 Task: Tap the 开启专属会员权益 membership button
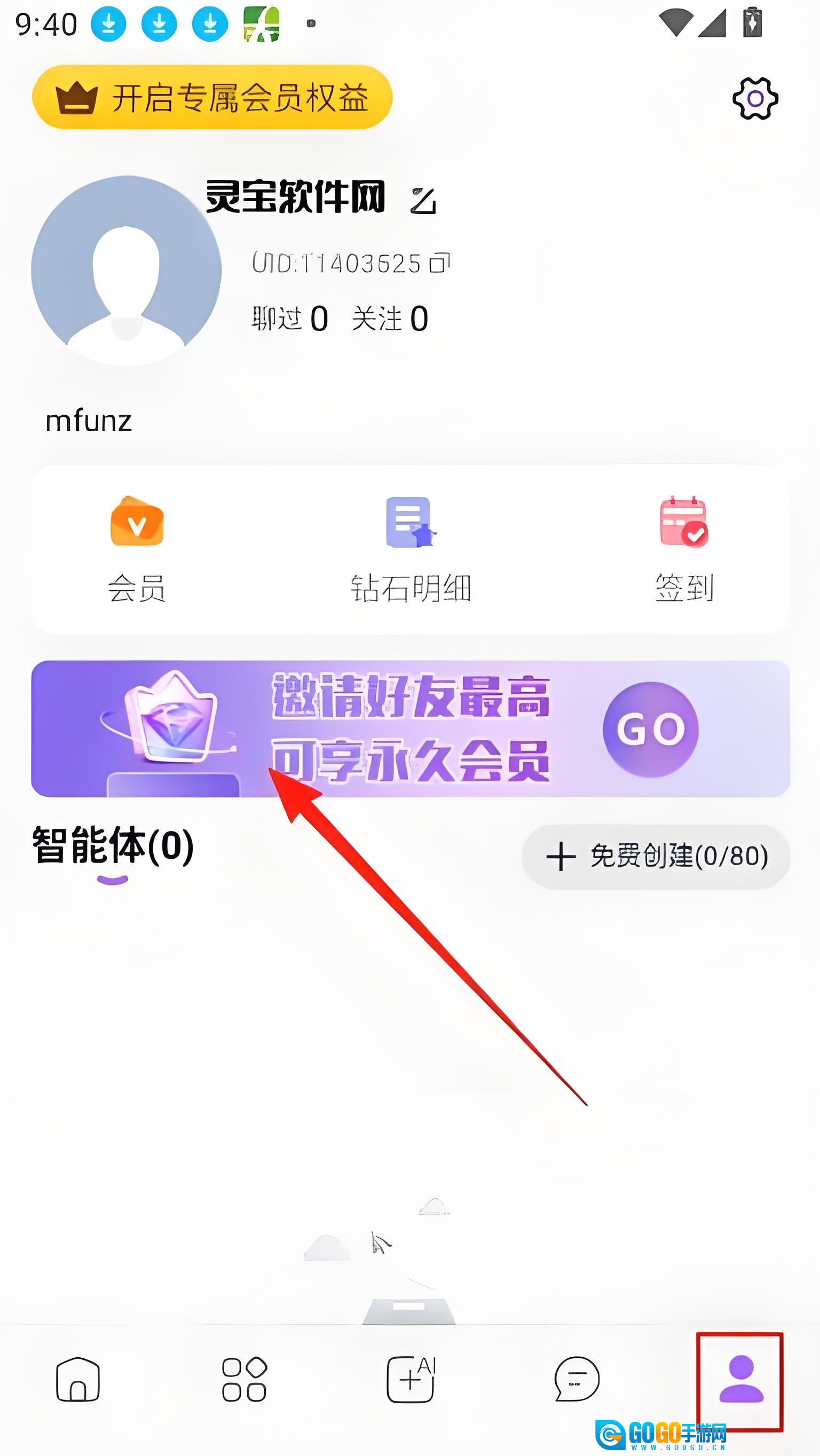[212, 97]
